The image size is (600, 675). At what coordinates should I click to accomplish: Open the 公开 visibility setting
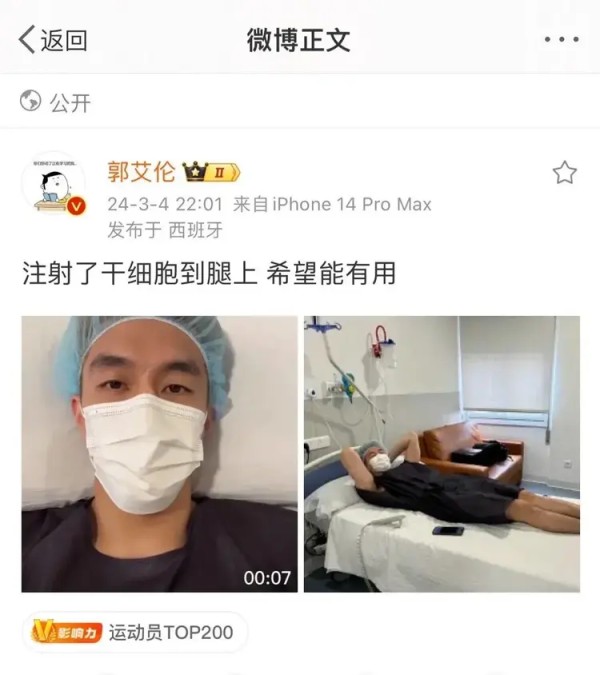pos(56,101)
